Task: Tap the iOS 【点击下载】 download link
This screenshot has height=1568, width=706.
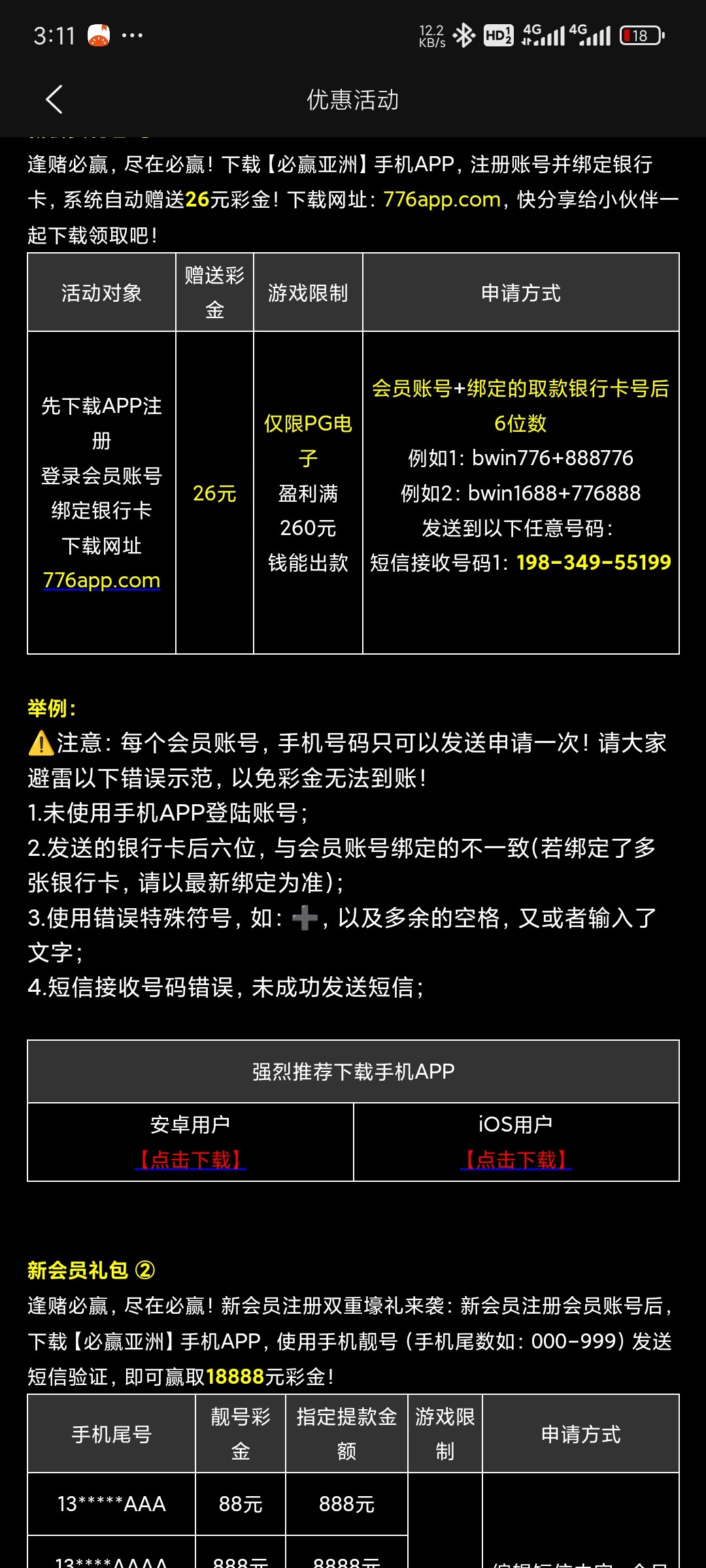Action: click(516, 1160)
